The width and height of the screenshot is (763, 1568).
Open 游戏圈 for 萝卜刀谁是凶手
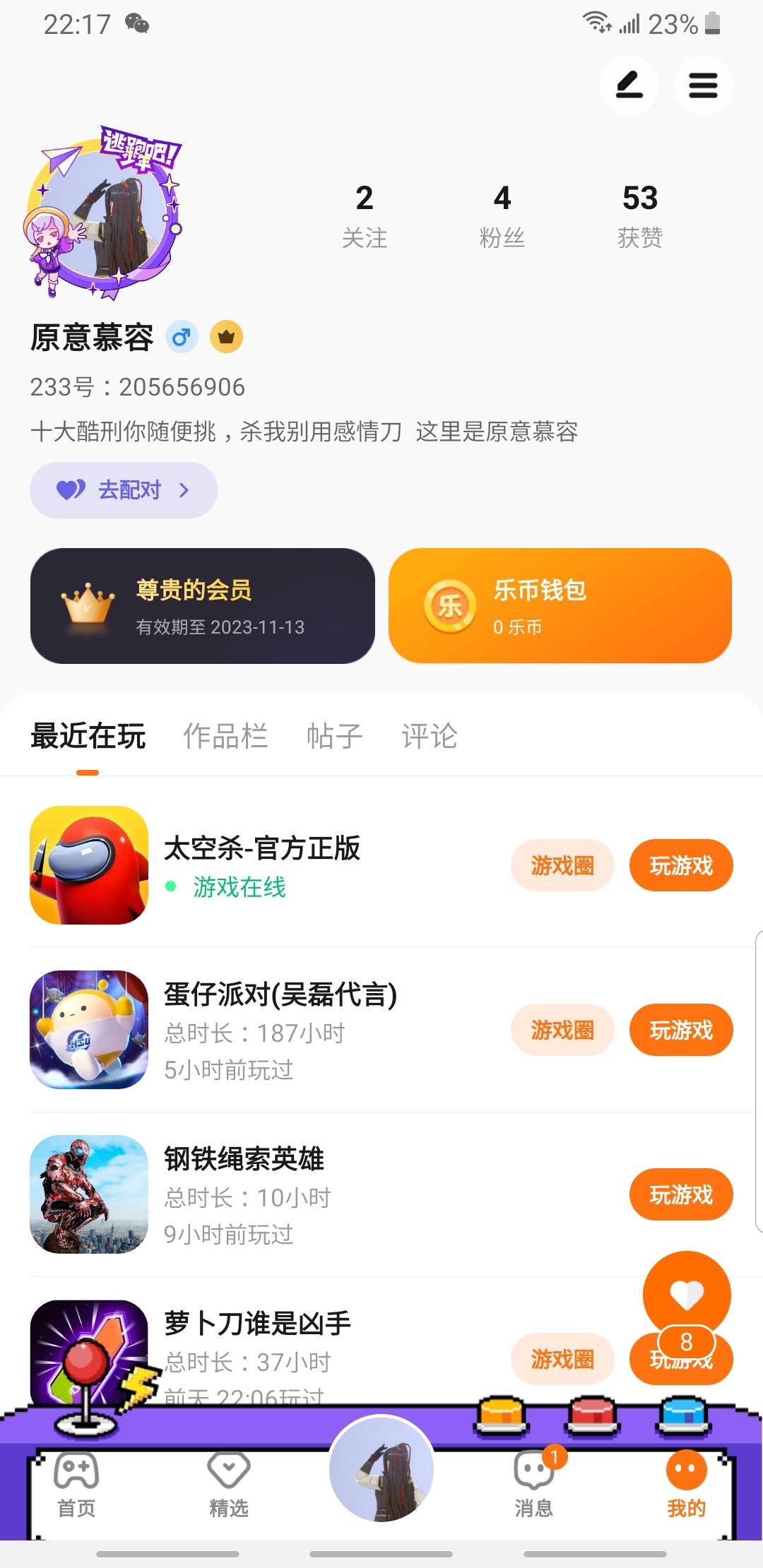click(x=562, y=1359)
